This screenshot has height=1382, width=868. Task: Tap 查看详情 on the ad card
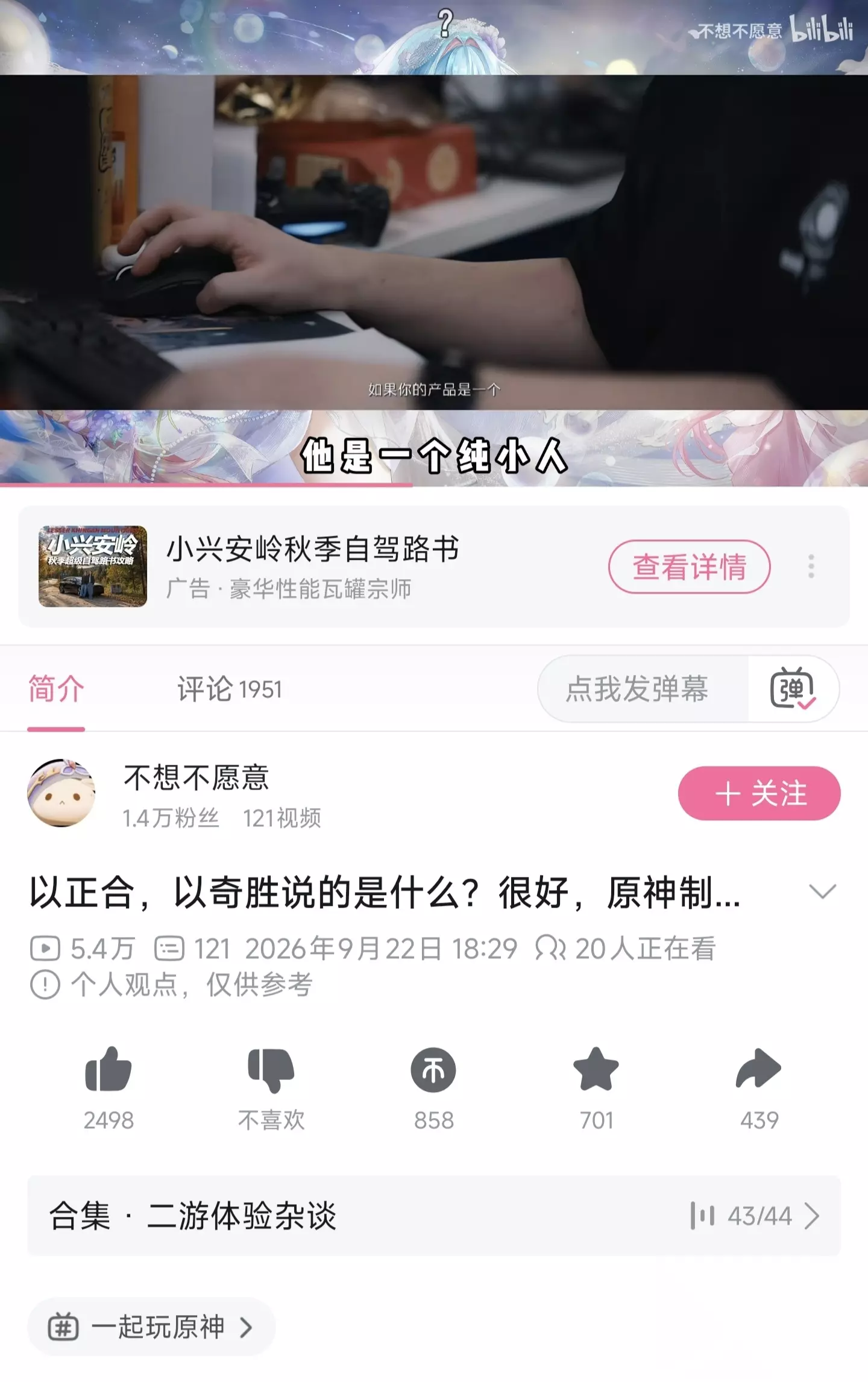pyautogui.click(x=689, y=567)
